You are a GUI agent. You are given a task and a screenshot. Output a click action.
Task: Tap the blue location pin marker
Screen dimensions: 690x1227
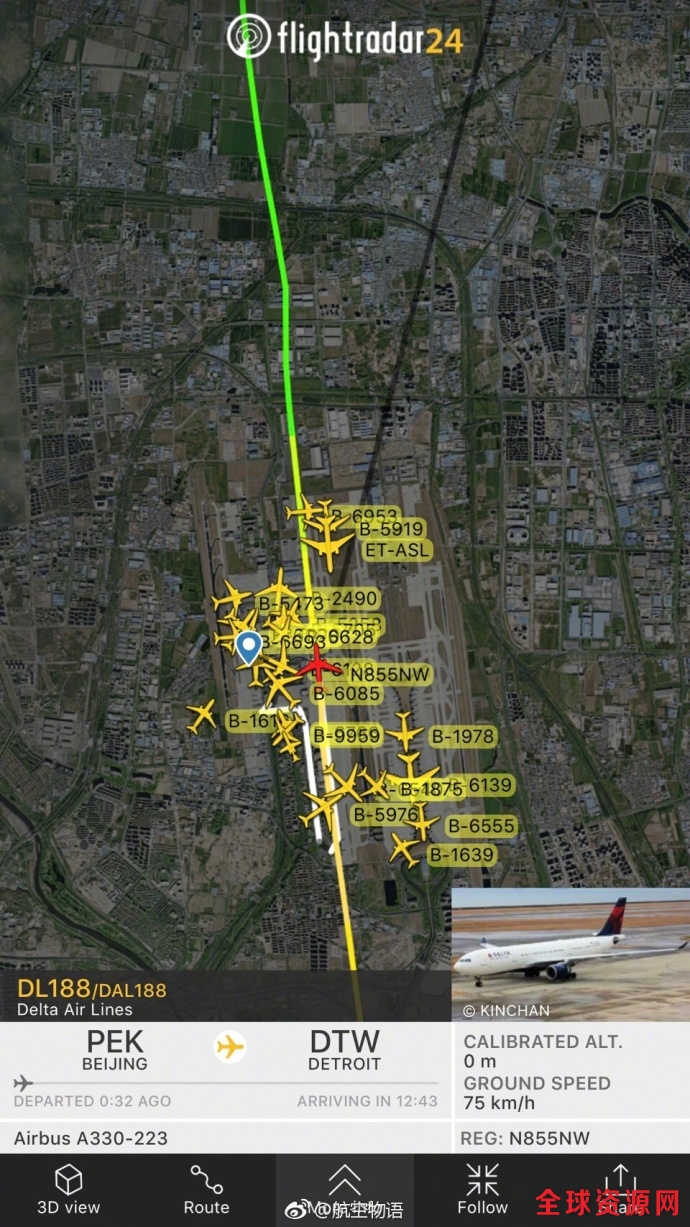(248, 647)
